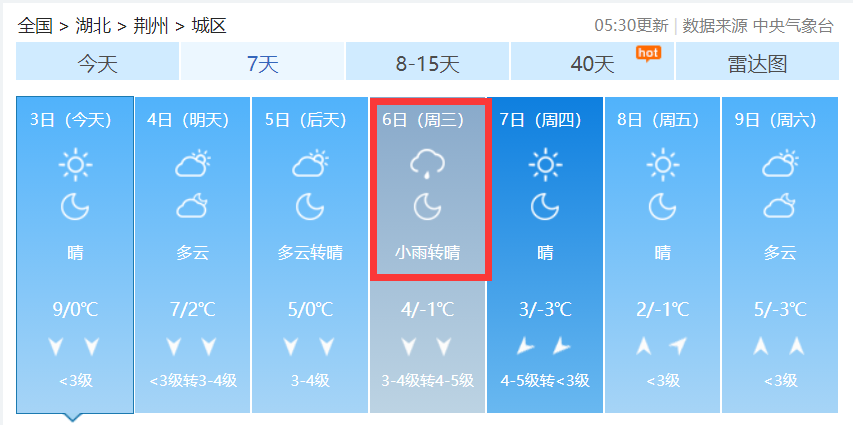The height and width of the screenshot is (425, 853).
Task: Select the 9日（周六）forecast card
Action: [780, 255]
